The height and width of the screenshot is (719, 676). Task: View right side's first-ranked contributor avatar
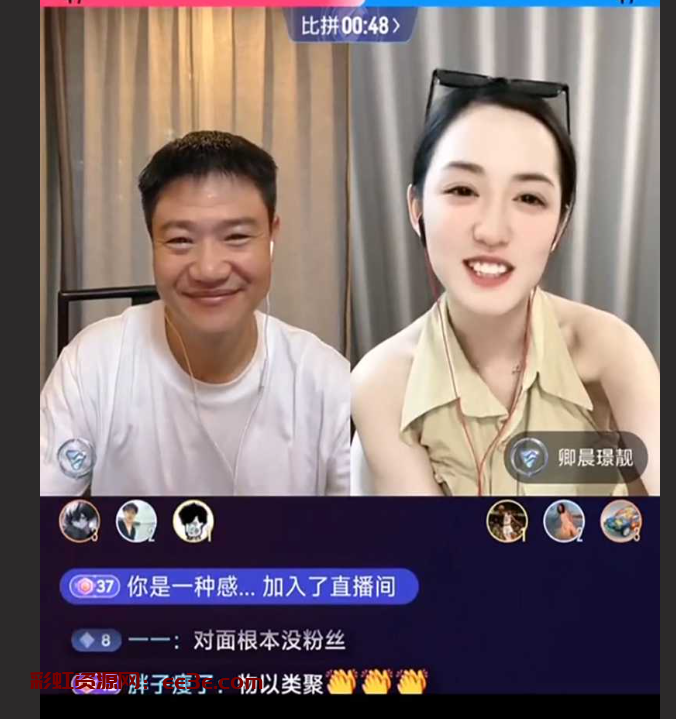(507, 521)
